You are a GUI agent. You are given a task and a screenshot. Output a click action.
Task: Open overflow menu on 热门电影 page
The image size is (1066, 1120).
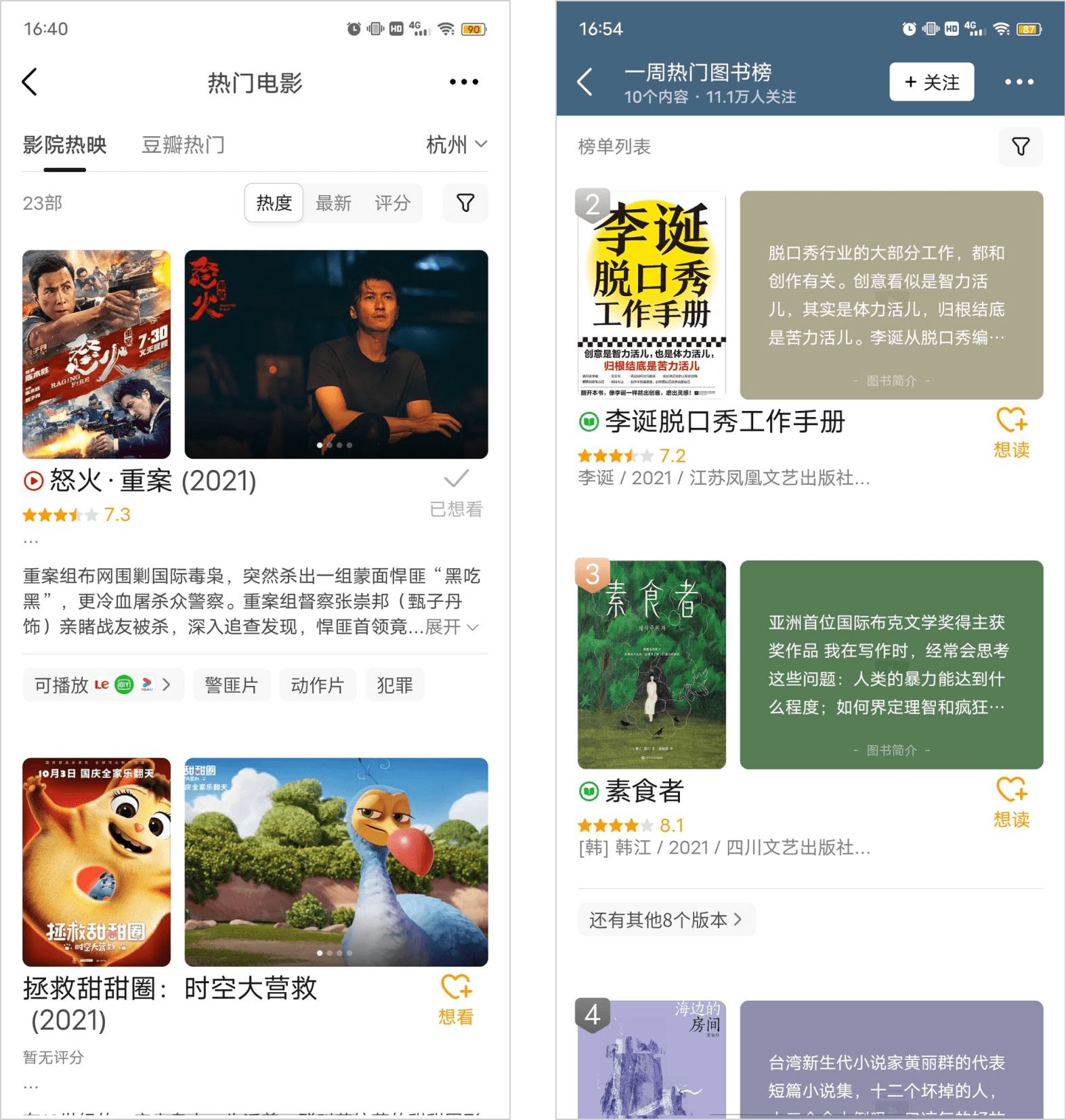pyautogui.click(x=464, y=82)
